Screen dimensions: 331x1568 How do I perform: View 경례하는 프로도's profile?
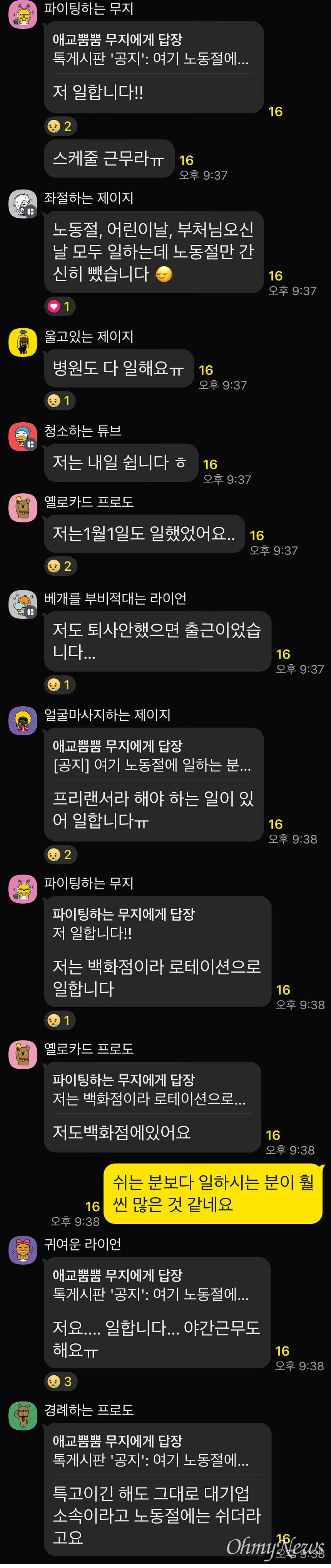(22, 1415)
